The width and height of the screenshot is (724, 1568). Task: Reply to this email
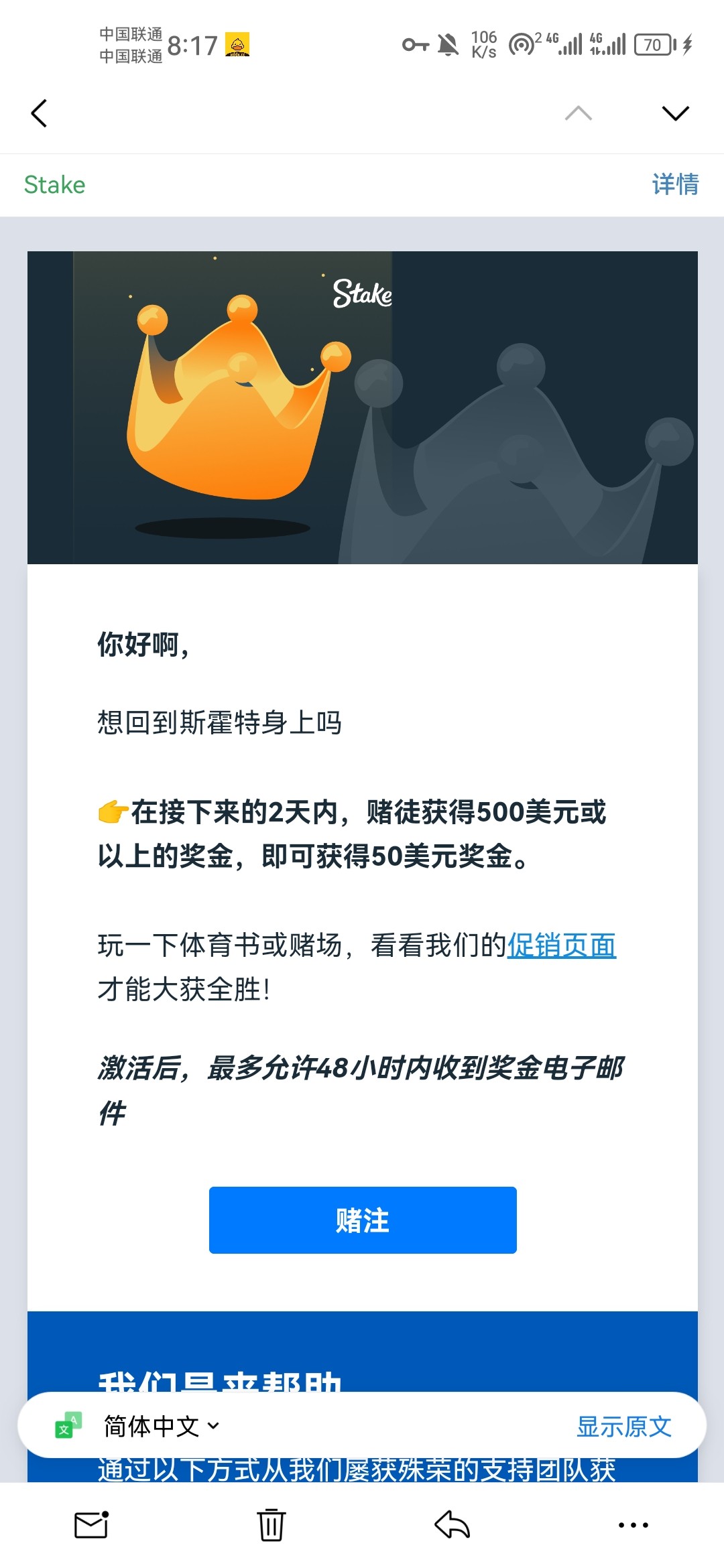pos(452,1525)
